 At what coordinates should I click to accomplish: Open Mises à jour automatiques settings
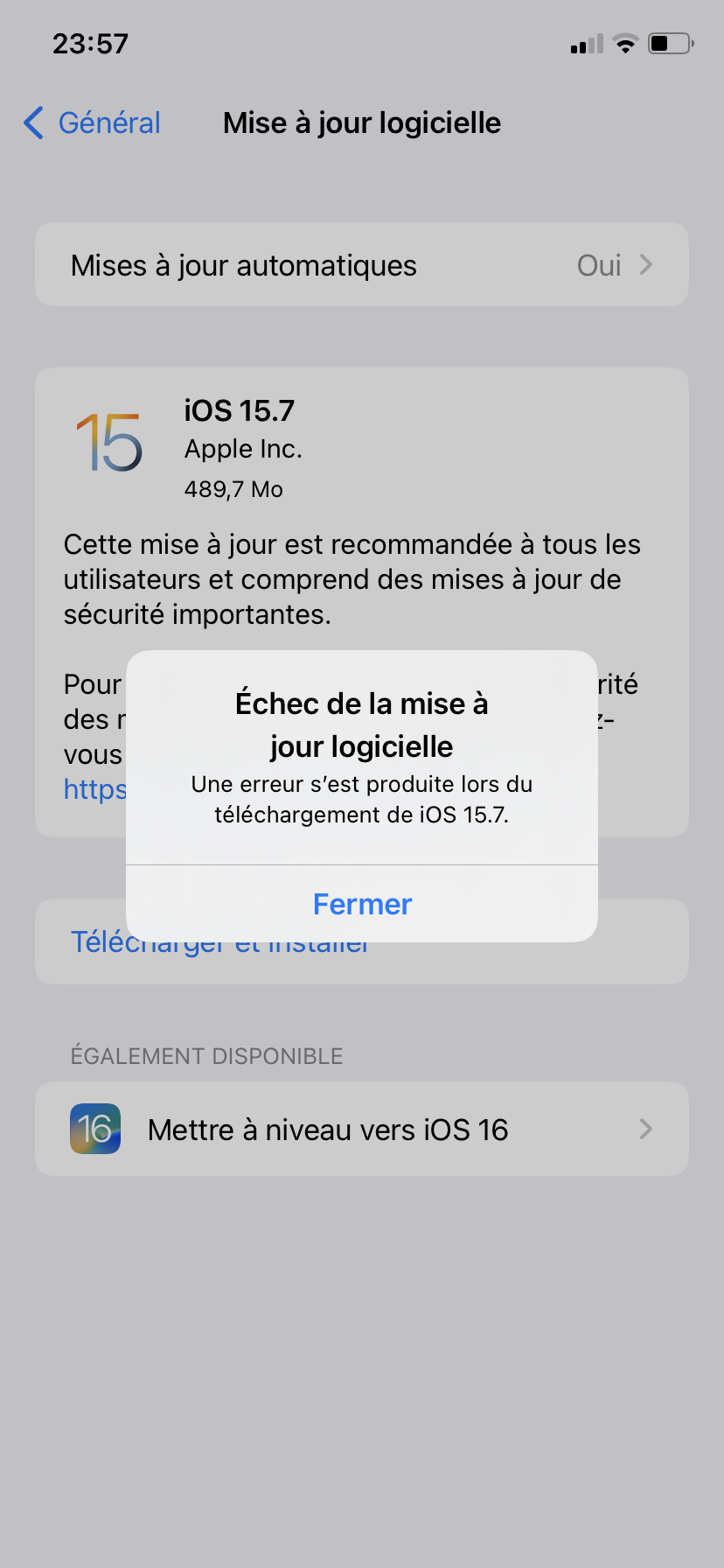coord(361,265)
